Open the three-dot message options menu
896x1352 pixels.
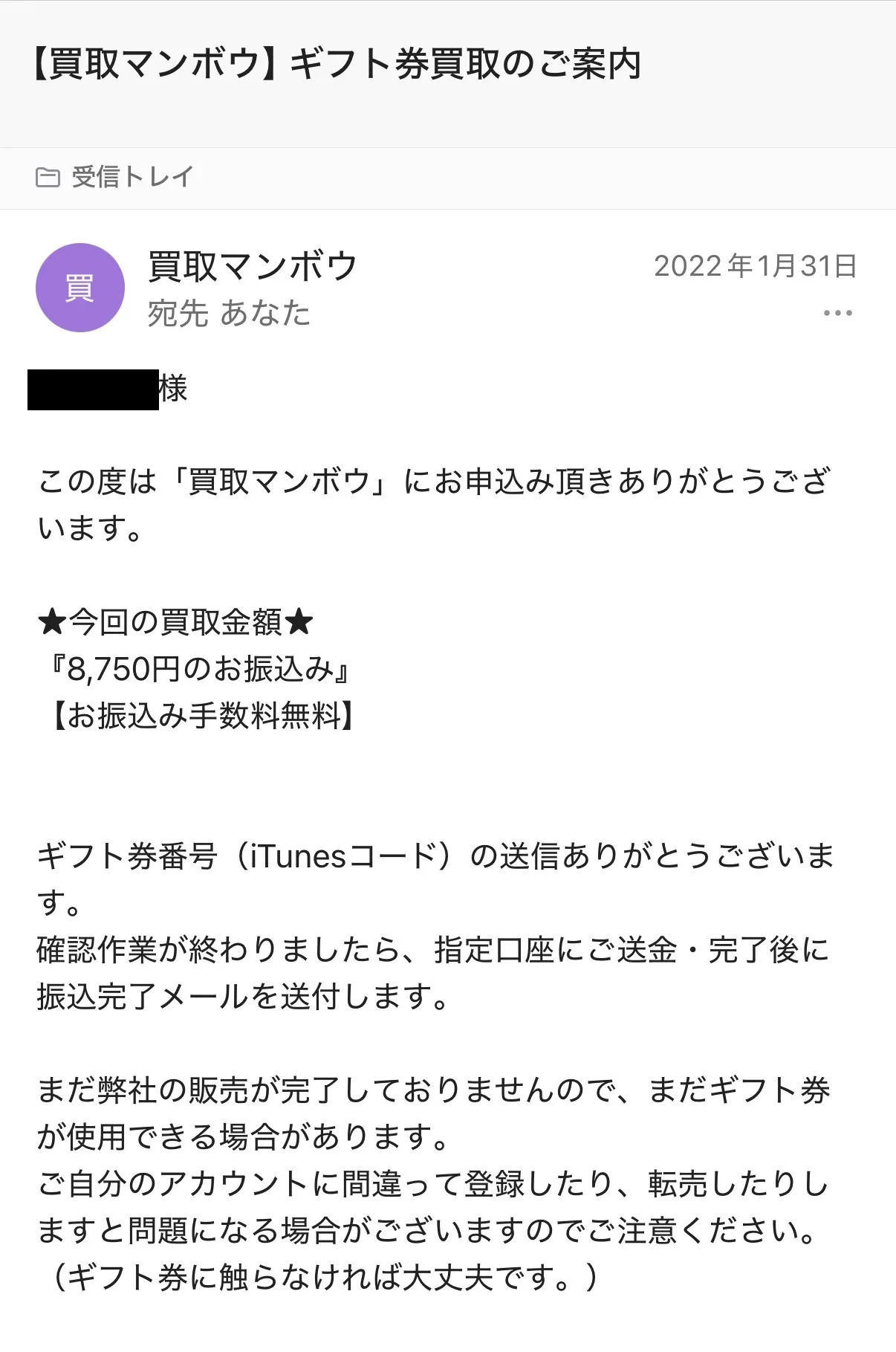click(837, 313)
